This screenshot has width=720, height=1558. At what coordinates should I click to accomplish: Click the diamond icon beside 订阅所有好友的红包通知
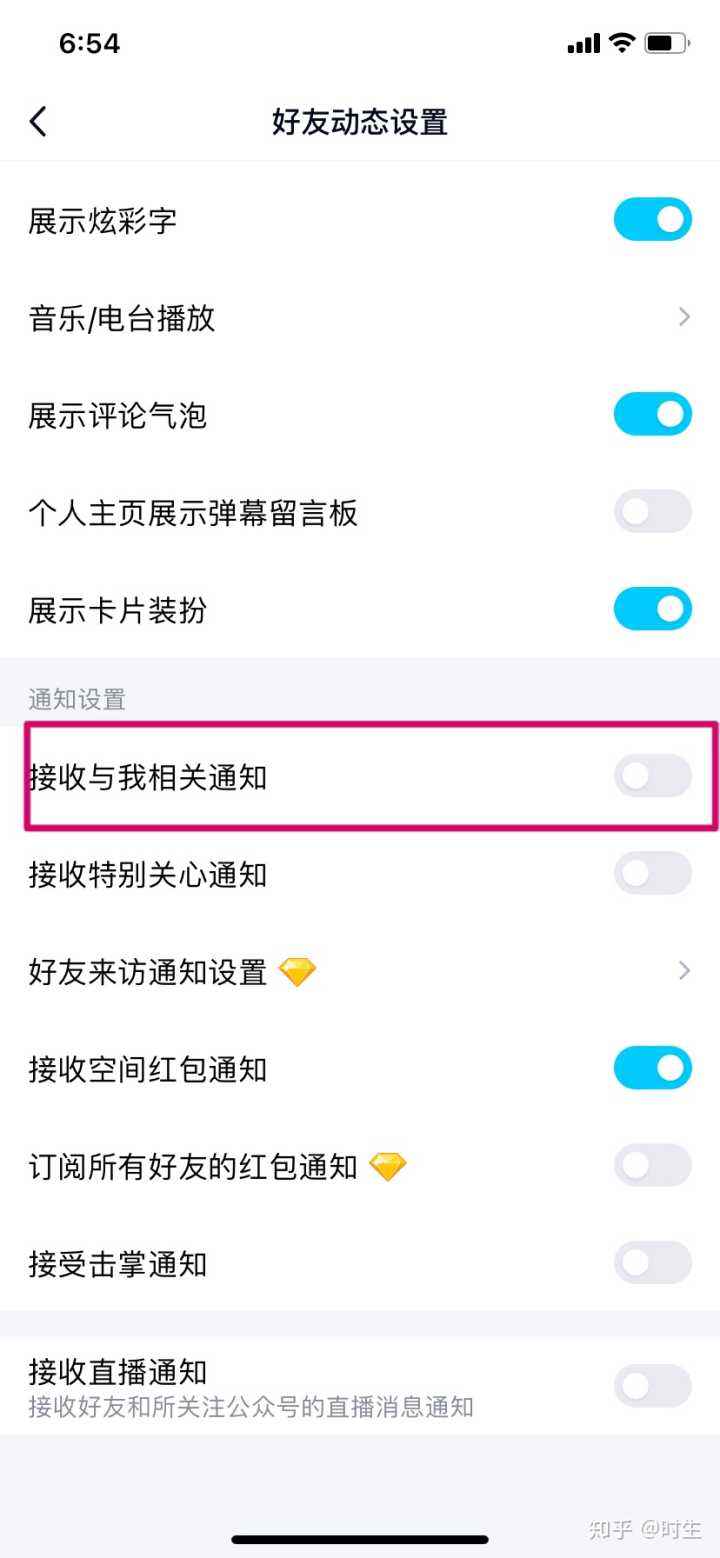(388, 1165)
